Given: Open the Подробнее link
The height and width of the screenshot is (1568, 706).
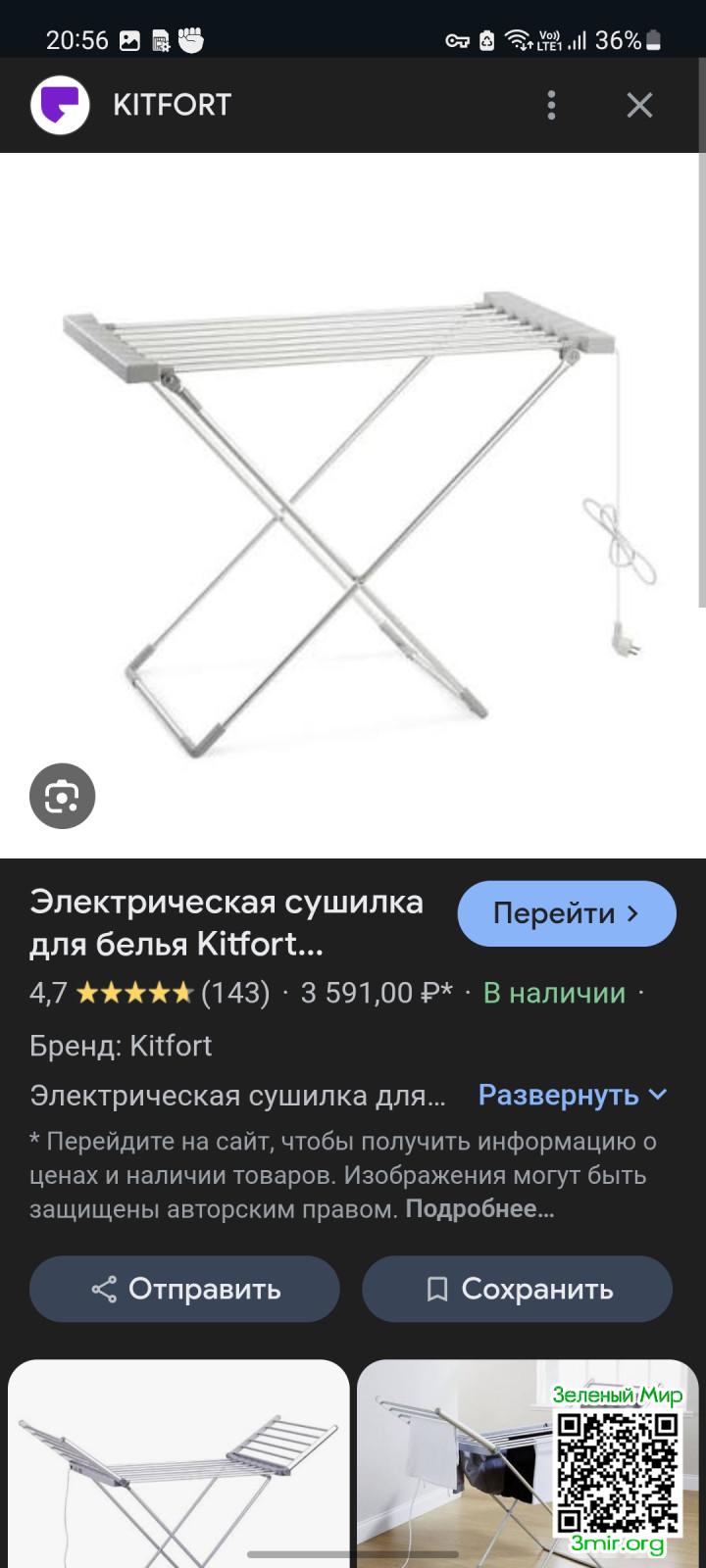Looking at the screenshot, I should pos(479,1208).
